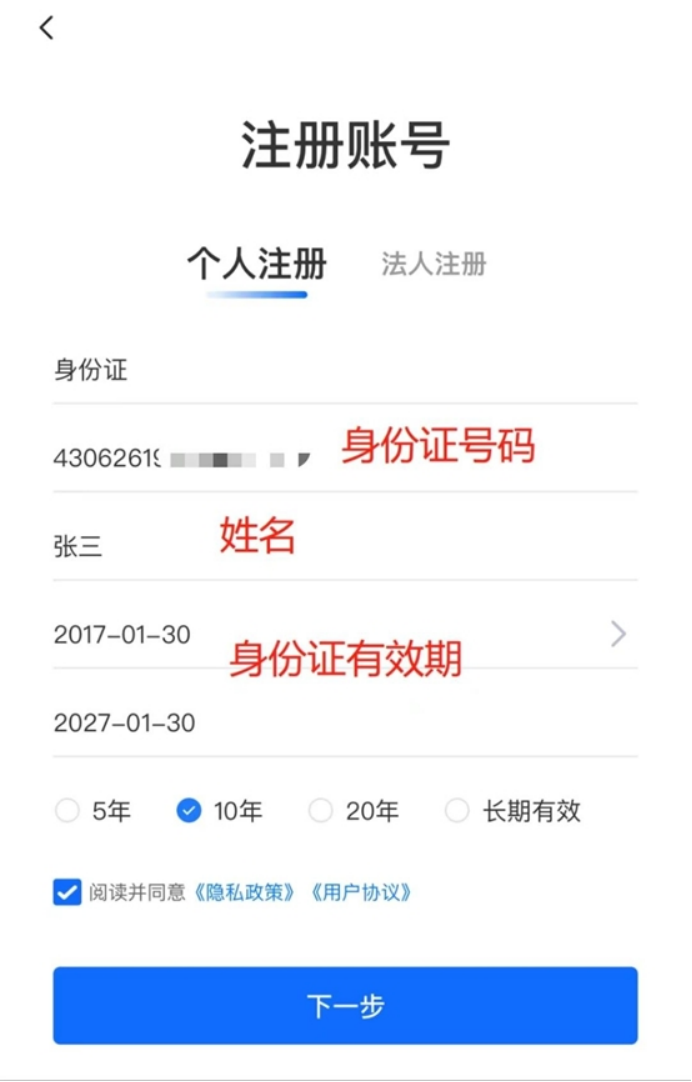Uncheck the 阅读并同意 agreement checkbox
The height and width of the screenshot is (1082, 692).
pyautogui.click(x=67, y=892)
